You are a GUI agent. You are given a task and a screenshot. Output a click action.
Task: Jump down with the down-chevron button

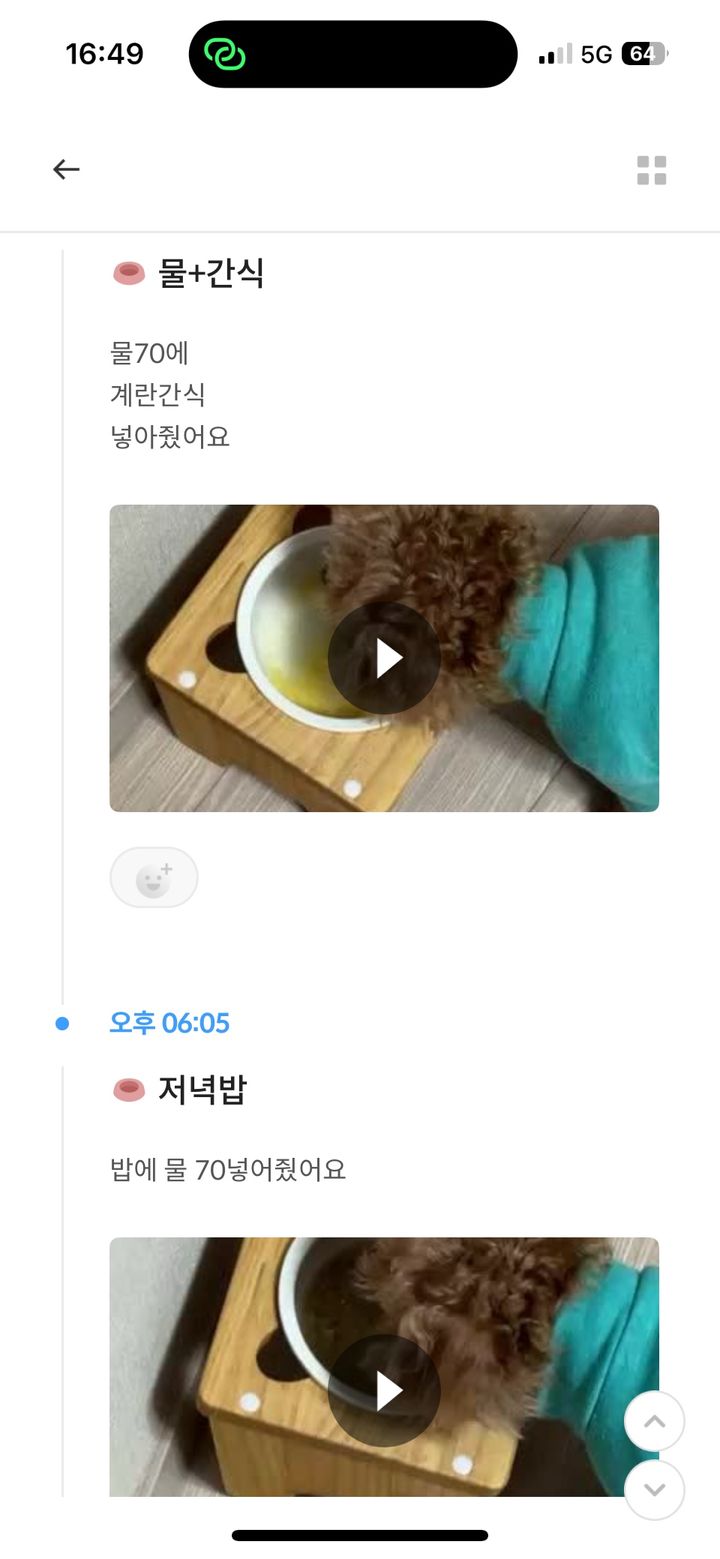[654, 1489]
